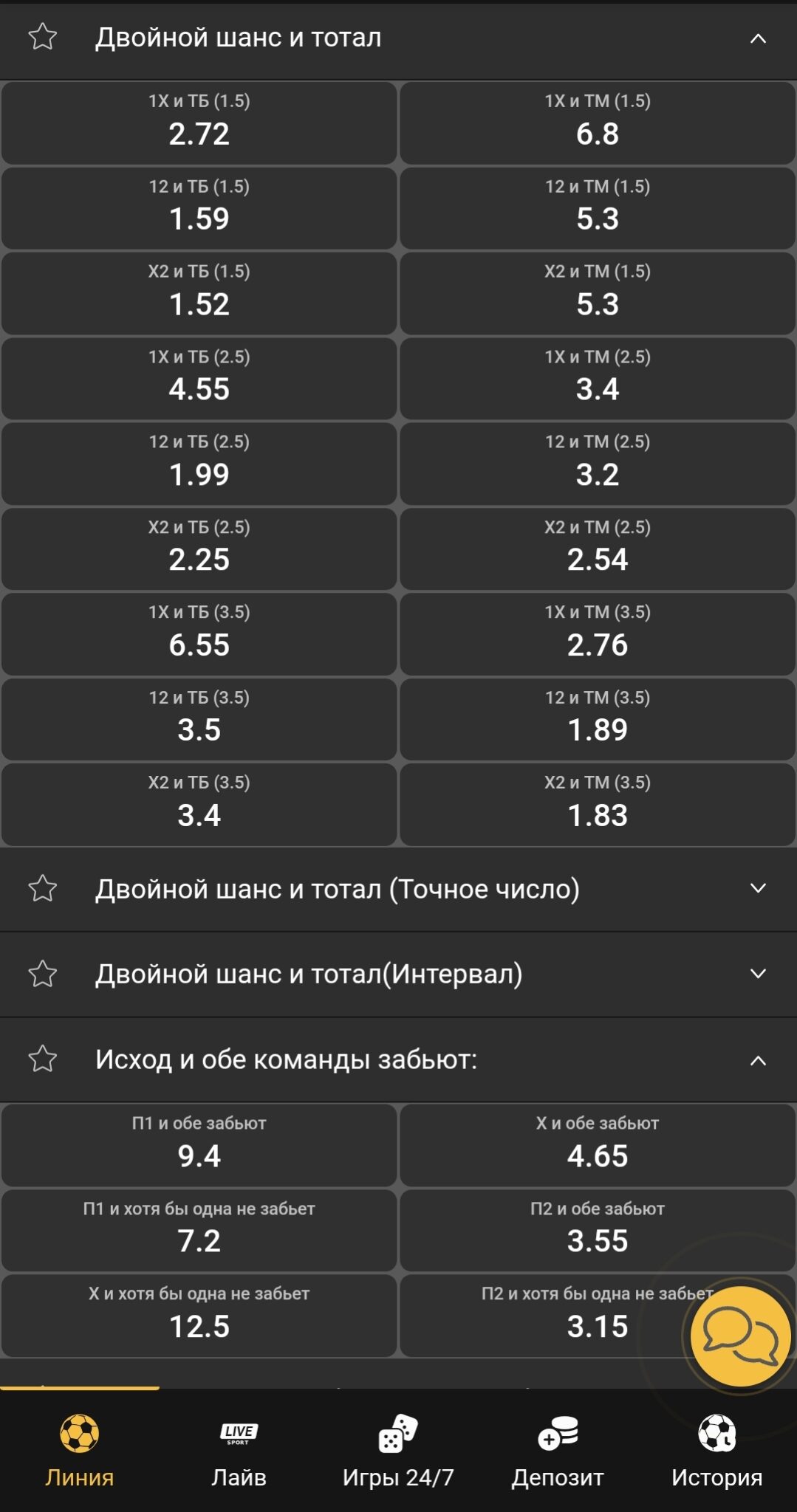Viewport: 797px width, 1512px height.
Task: Open the Игры 24/7 tab
Action: (x=398, y=1451)
